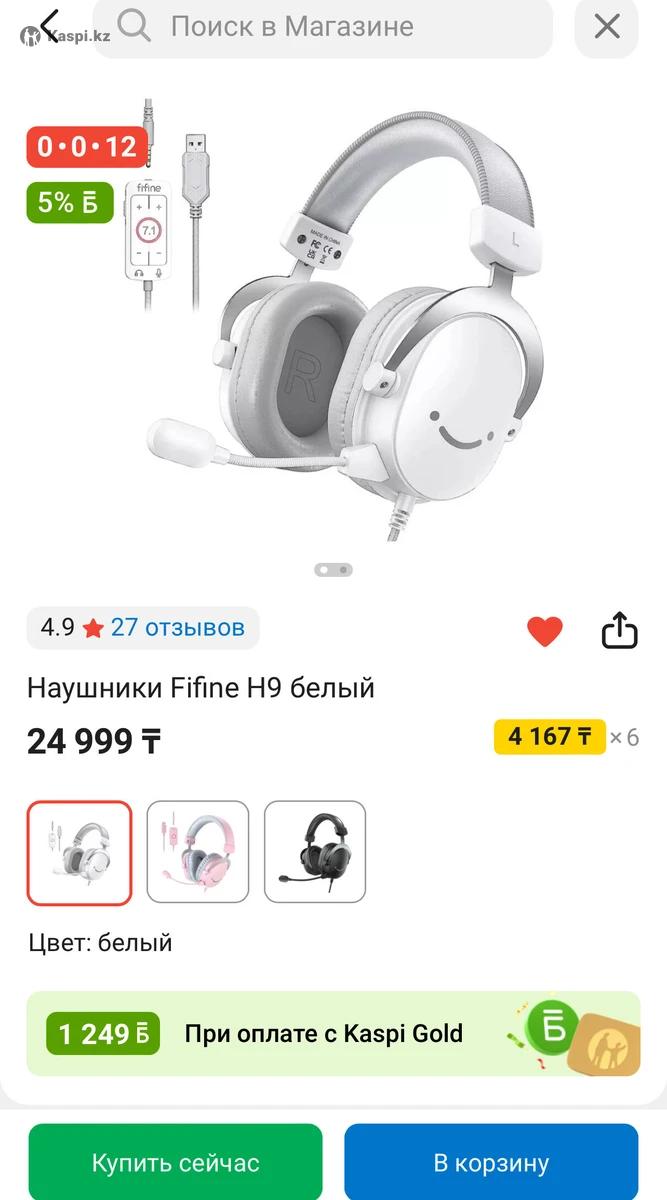This screenshot has width=667, height=1200.
Task: Select the white headphones color option
Action: click(x=79, y=853)
